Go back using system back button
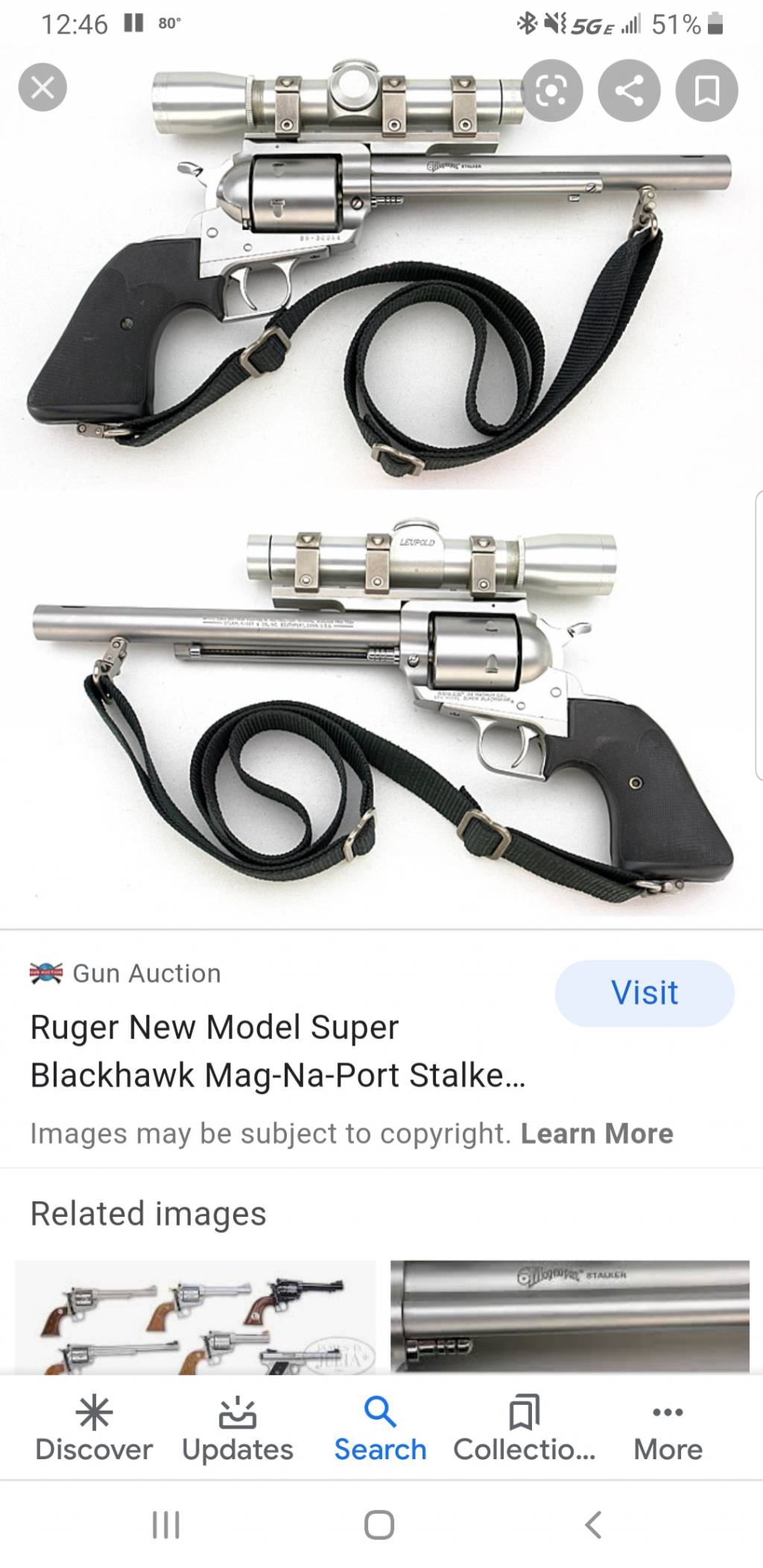The image size is (763, 1568). pyautogui.click(x=594, y=1525)
